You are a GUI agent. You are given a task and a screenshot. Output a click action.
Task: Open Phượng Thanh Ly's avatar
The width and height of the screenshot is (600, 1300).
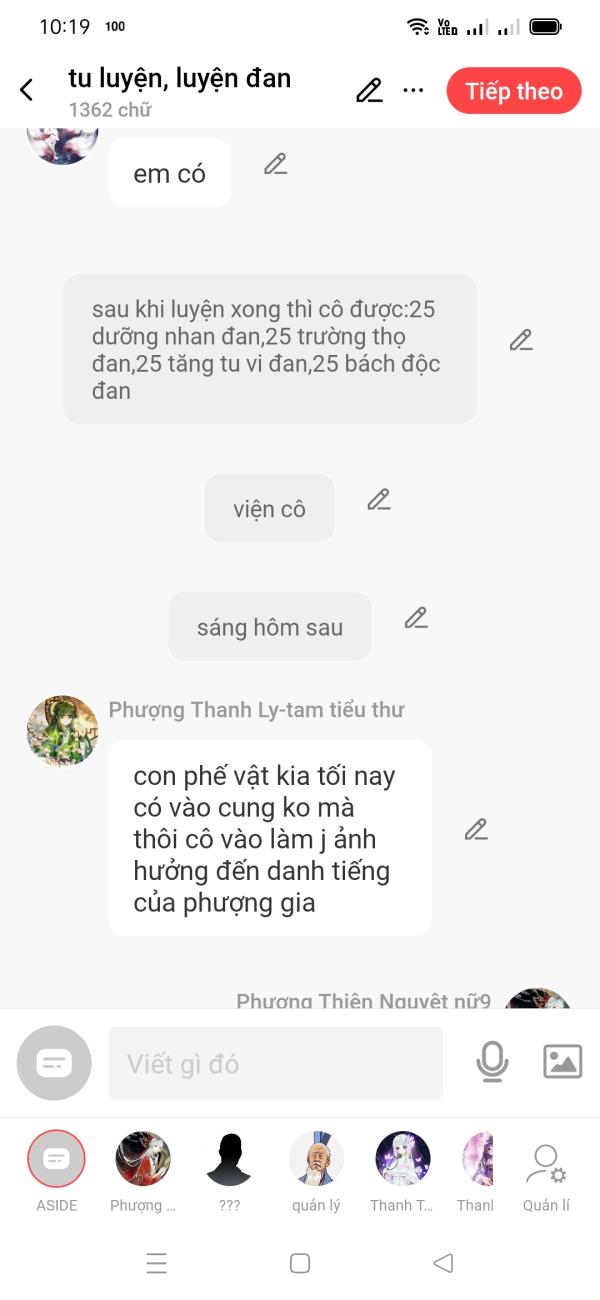[x=62, y=731]
